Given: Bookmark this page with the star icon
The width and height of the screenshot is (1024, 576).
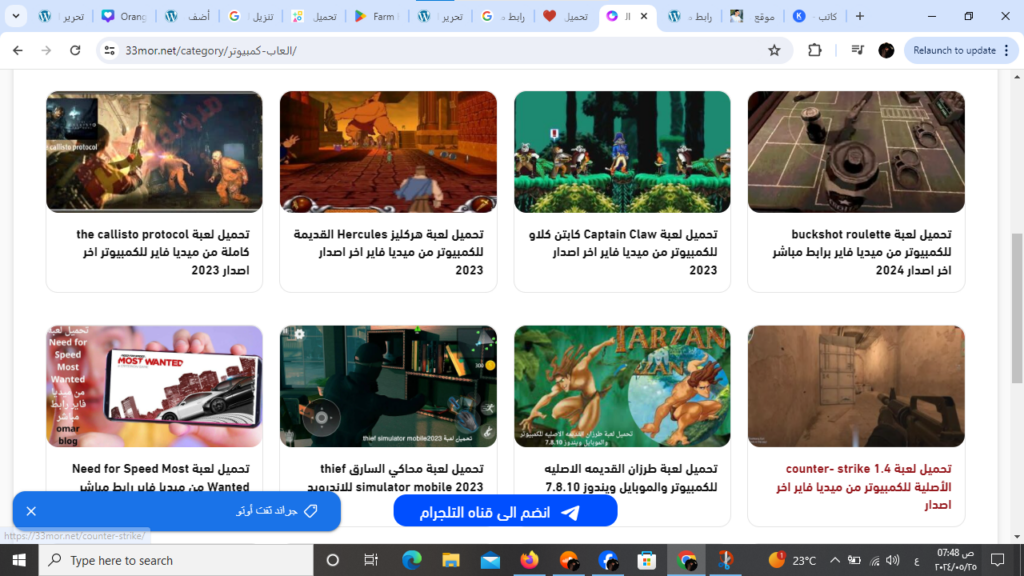Looking at the screenshot, I should 774,50.
